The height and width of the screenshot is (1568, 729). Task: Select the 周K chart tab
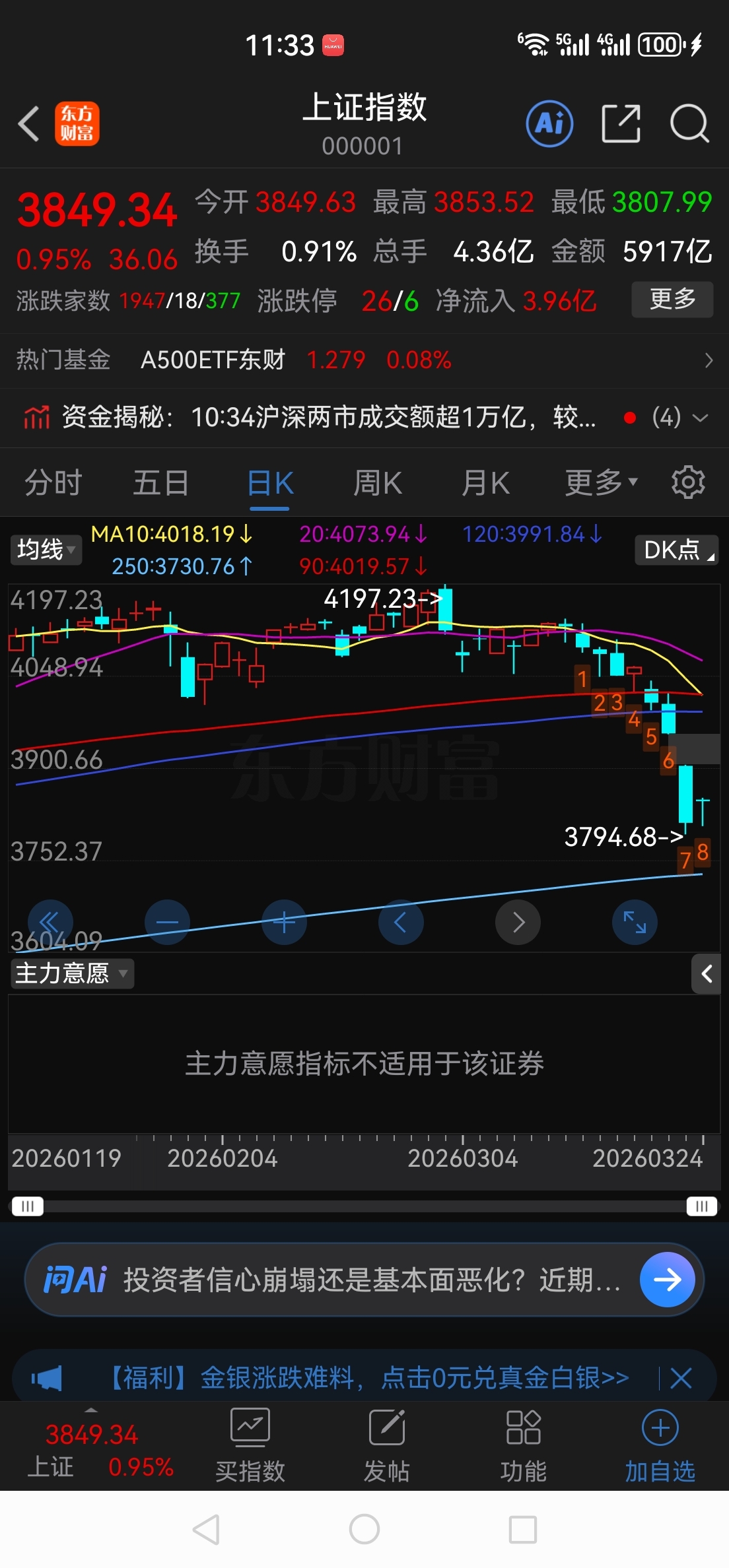click(x=377, y=483)
